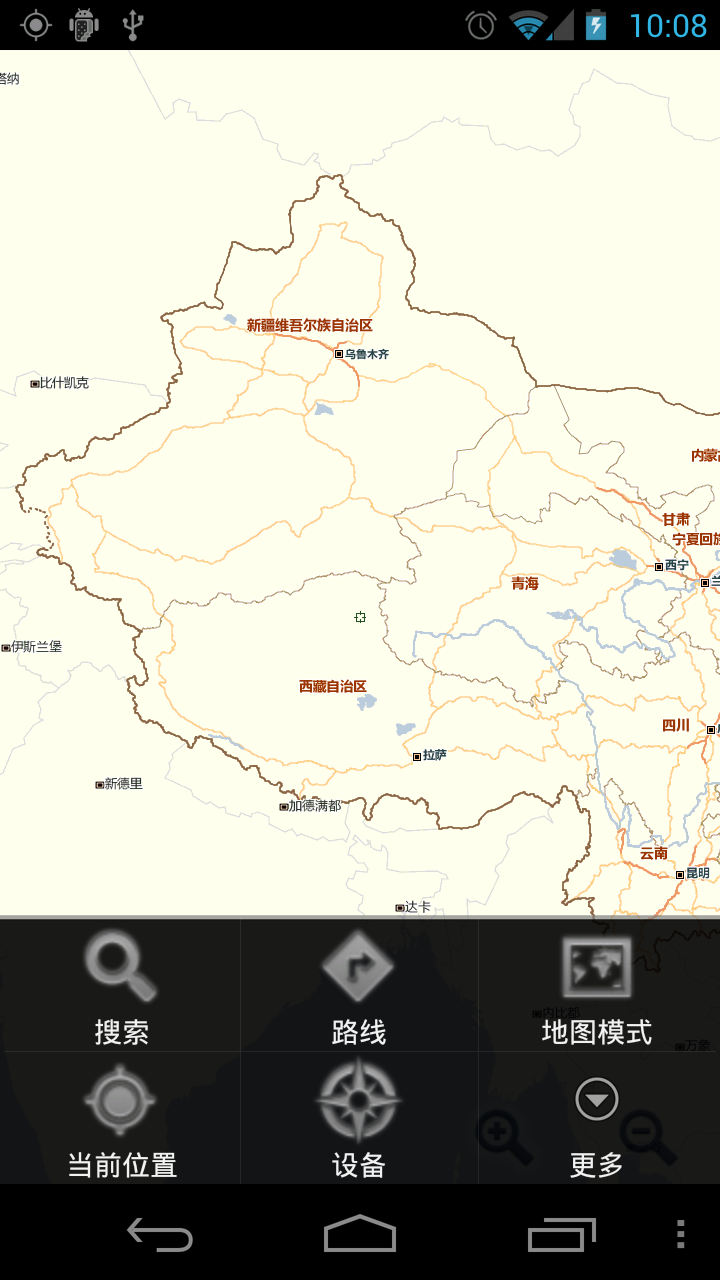Screen dimensions: 720x1280
Task: Expand the 更多 More dropdown arrow
Action: coord(596,1097)
